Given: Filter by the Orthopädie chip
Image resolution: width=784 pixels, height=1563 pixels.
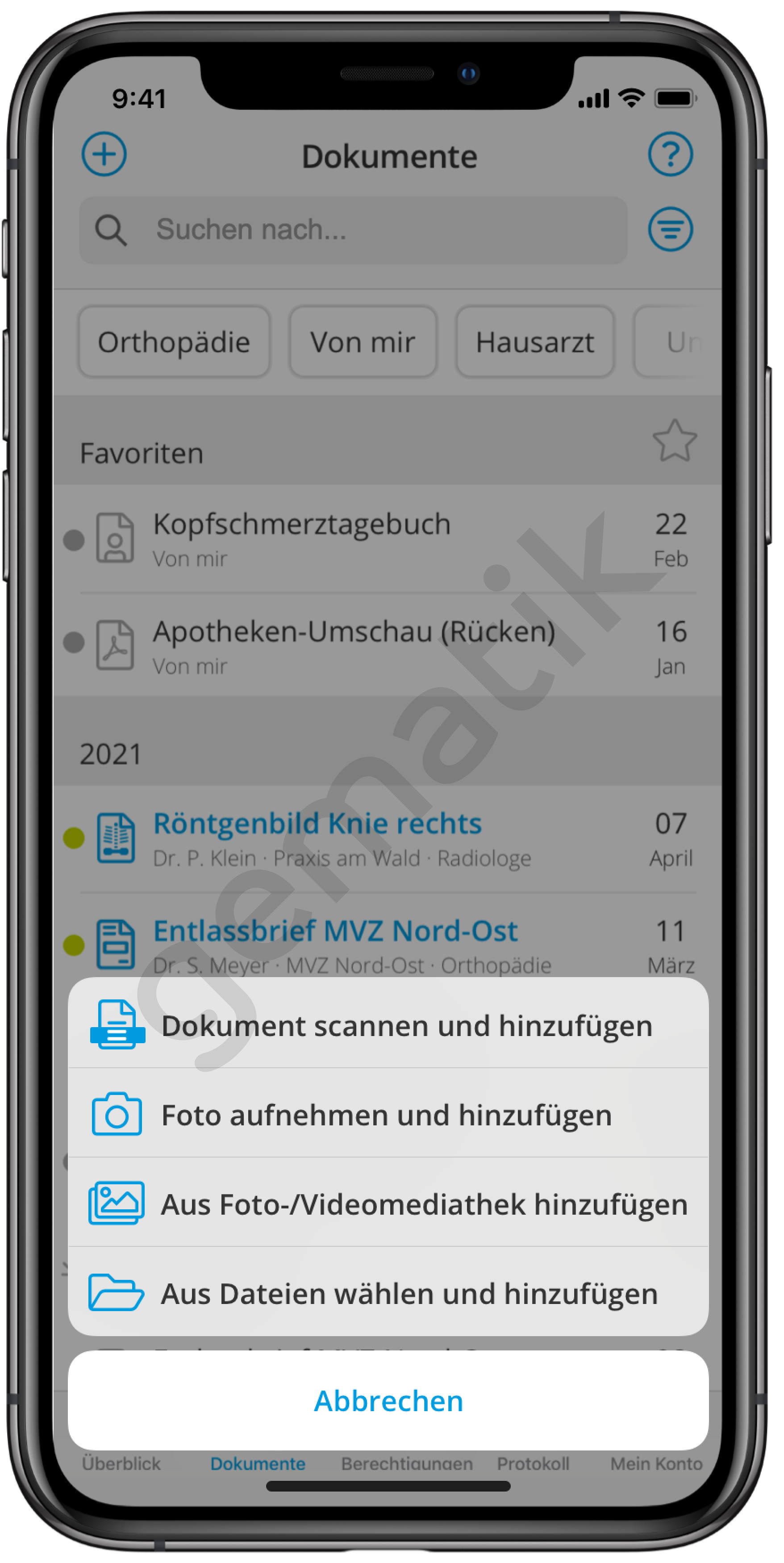Looking at the screenshot, I should point(174,342).
